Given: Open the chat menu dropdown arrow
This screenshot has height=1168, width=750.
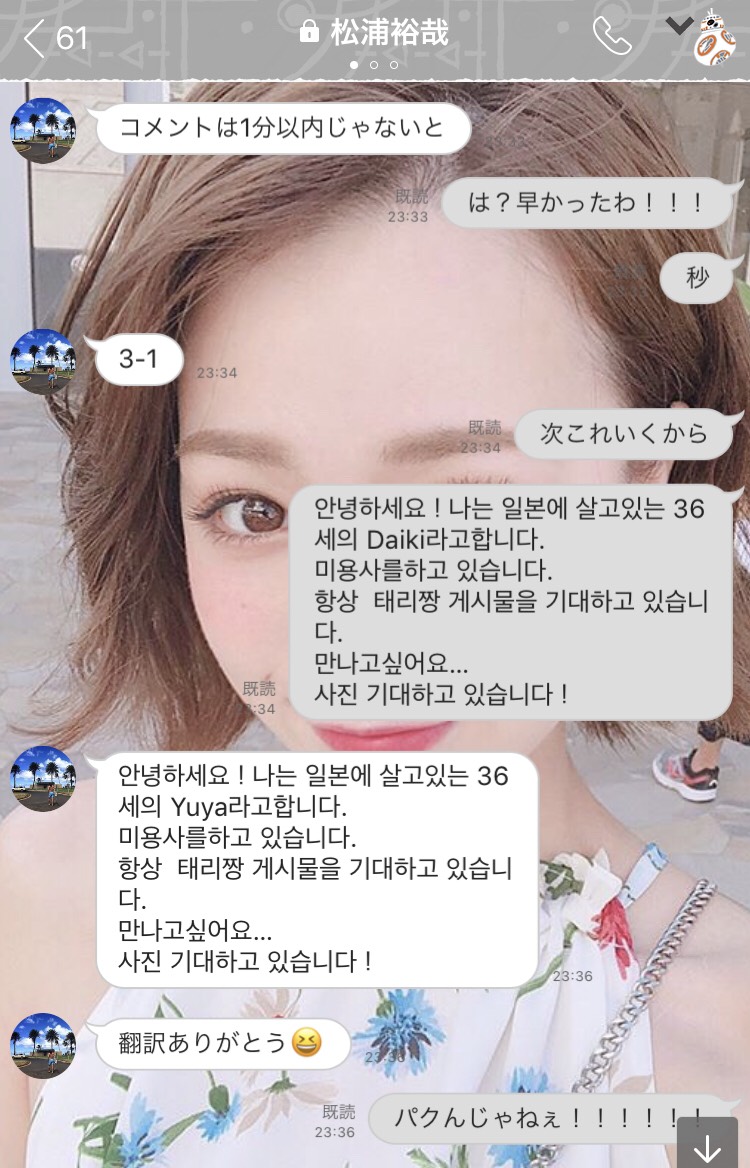Looking at the screenshot, I should pos(680,26).
